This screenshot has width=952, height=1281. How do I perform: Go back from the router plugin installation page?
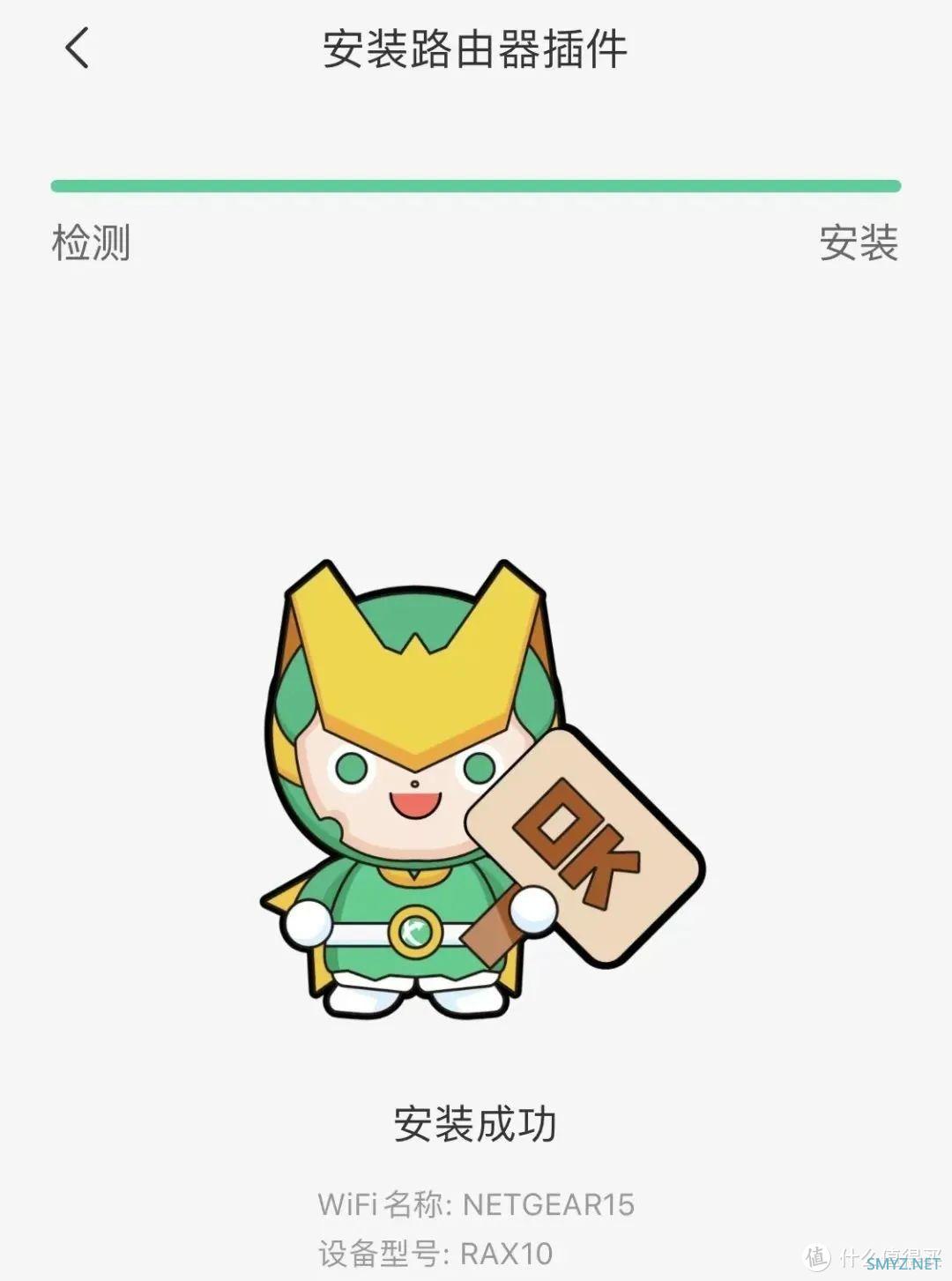[x=78, y=48]
